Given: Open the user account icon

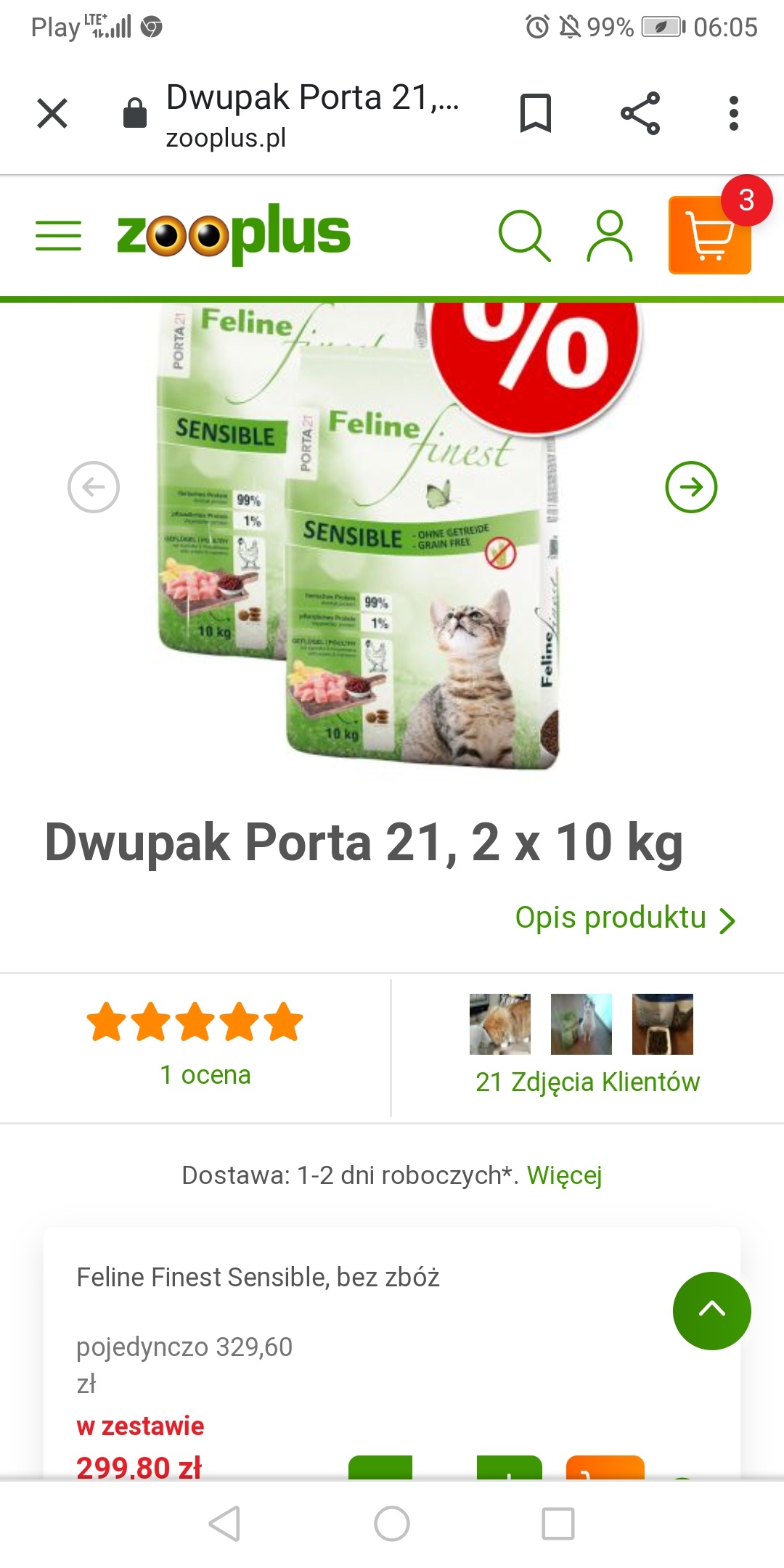Looking at the screenshot, I should point(609,236).
